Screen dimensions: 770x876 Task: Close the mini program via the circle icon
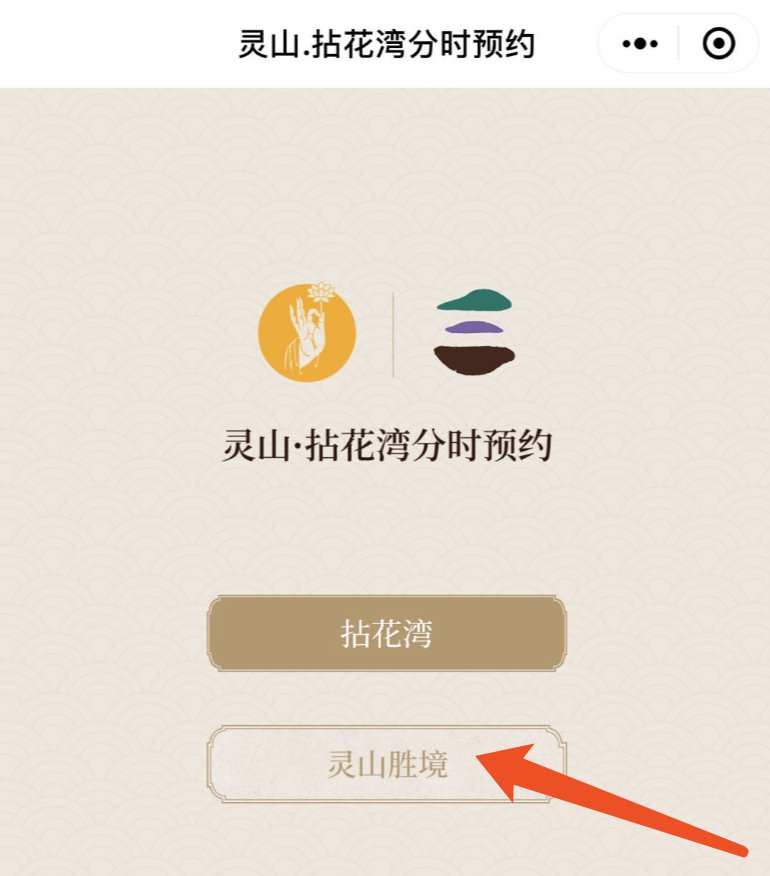(718, 44)
